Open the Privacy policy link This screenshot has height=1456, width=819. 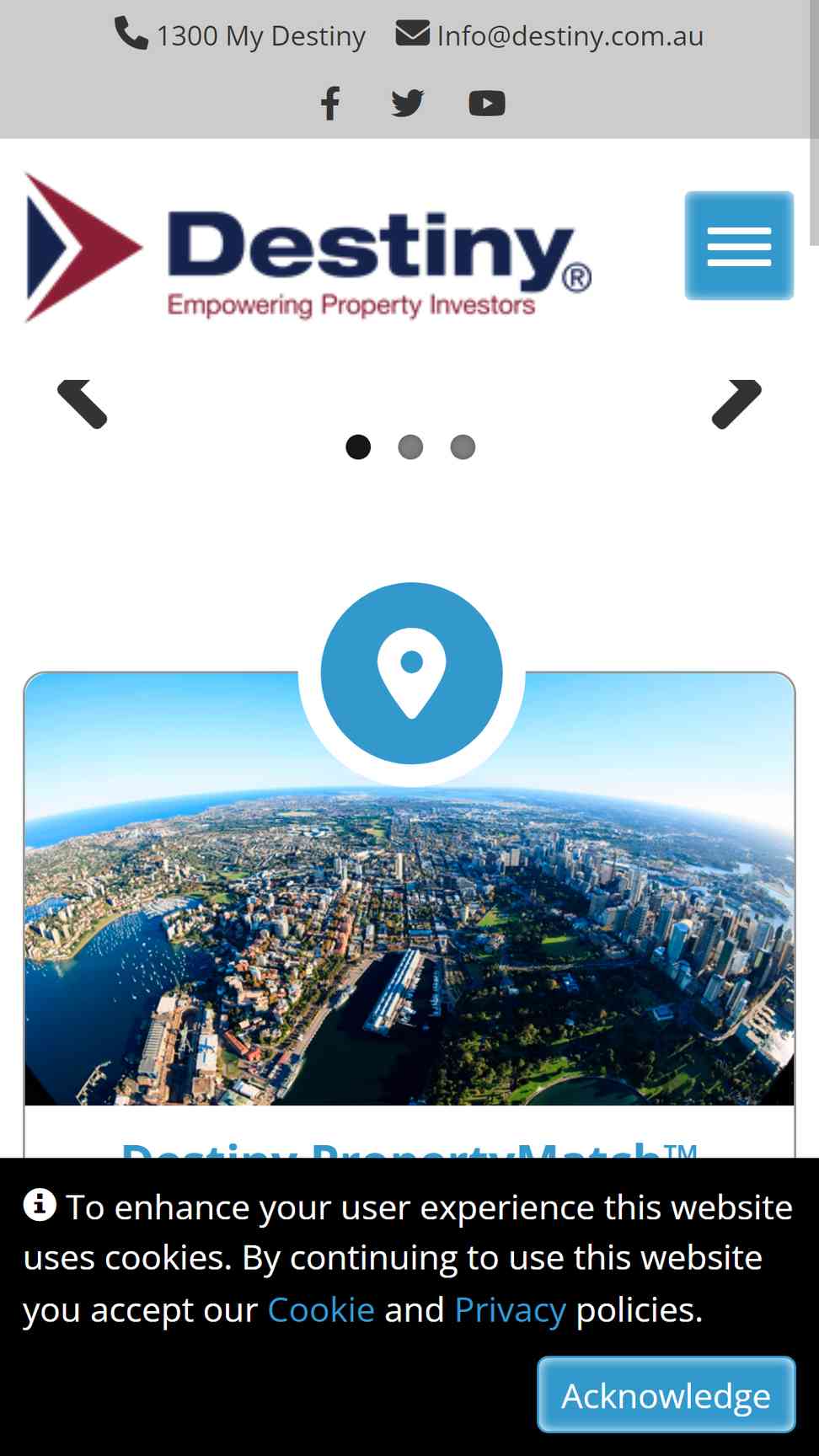pos(510,1310)
